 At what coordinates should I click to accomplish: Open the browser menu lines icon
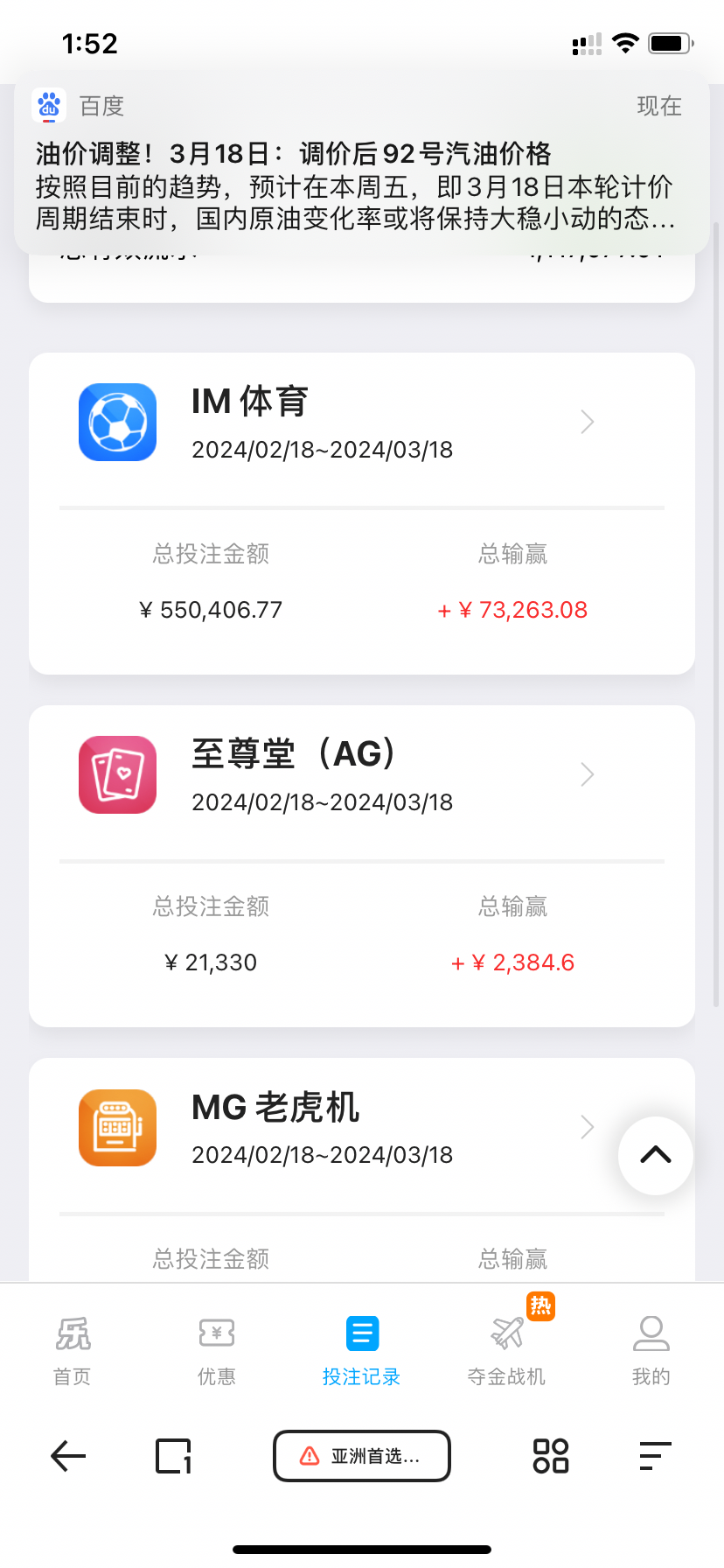point(655,1456)
